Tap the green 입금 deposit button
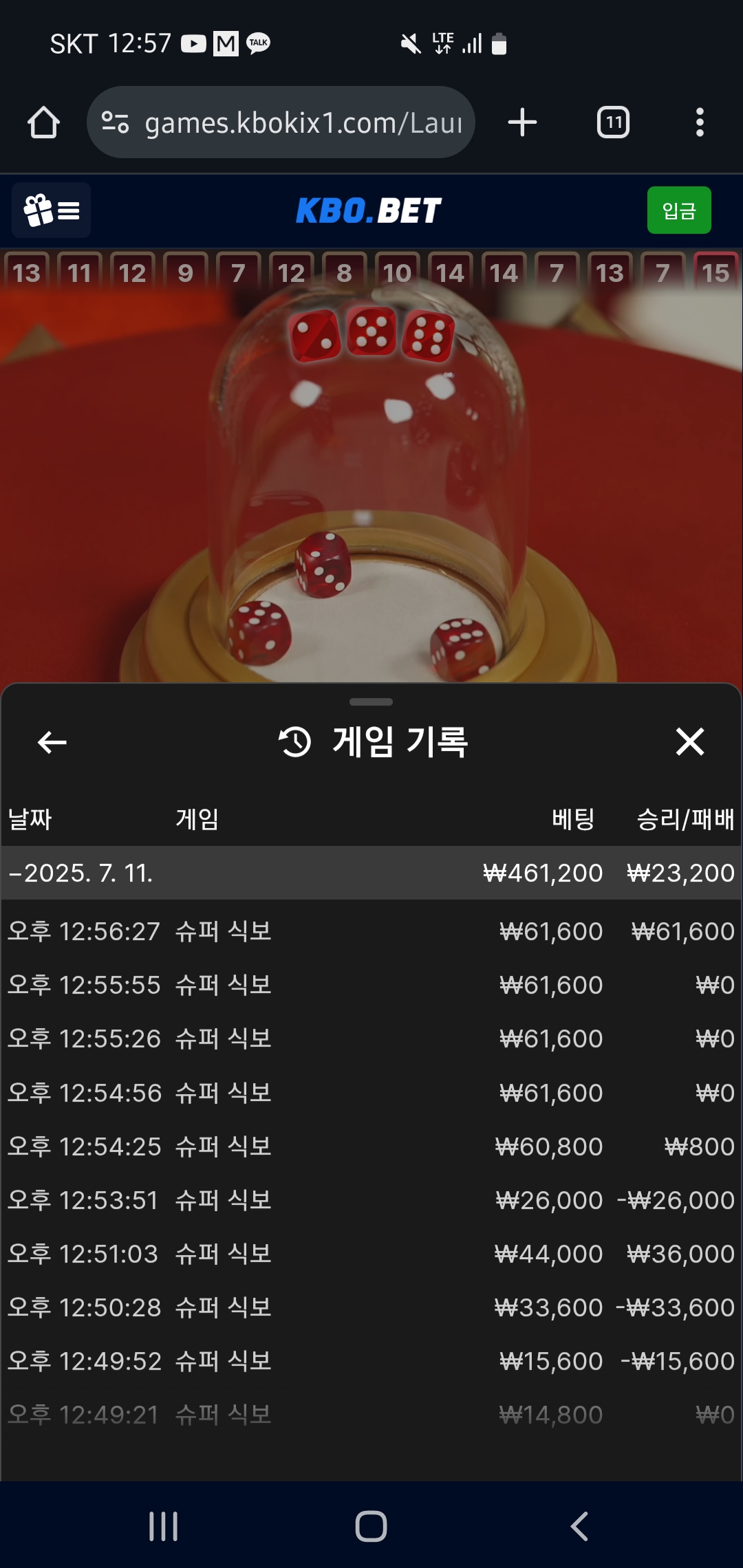This screenshot has width=743, height=1568. tap(678, 210)
